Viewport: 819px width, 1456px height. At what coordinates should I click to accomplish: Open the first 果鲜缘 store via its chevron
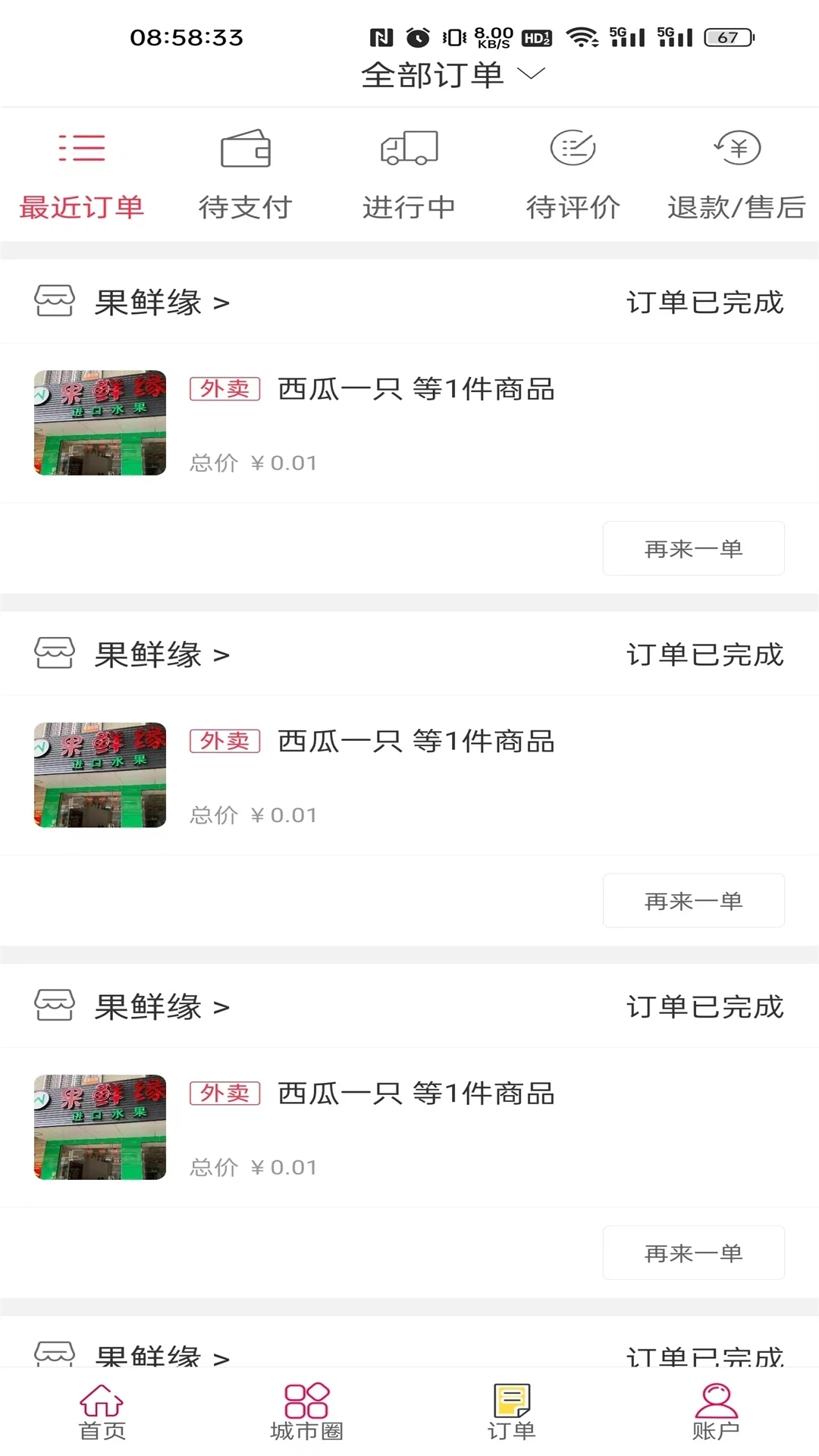(x=221, y=301)
